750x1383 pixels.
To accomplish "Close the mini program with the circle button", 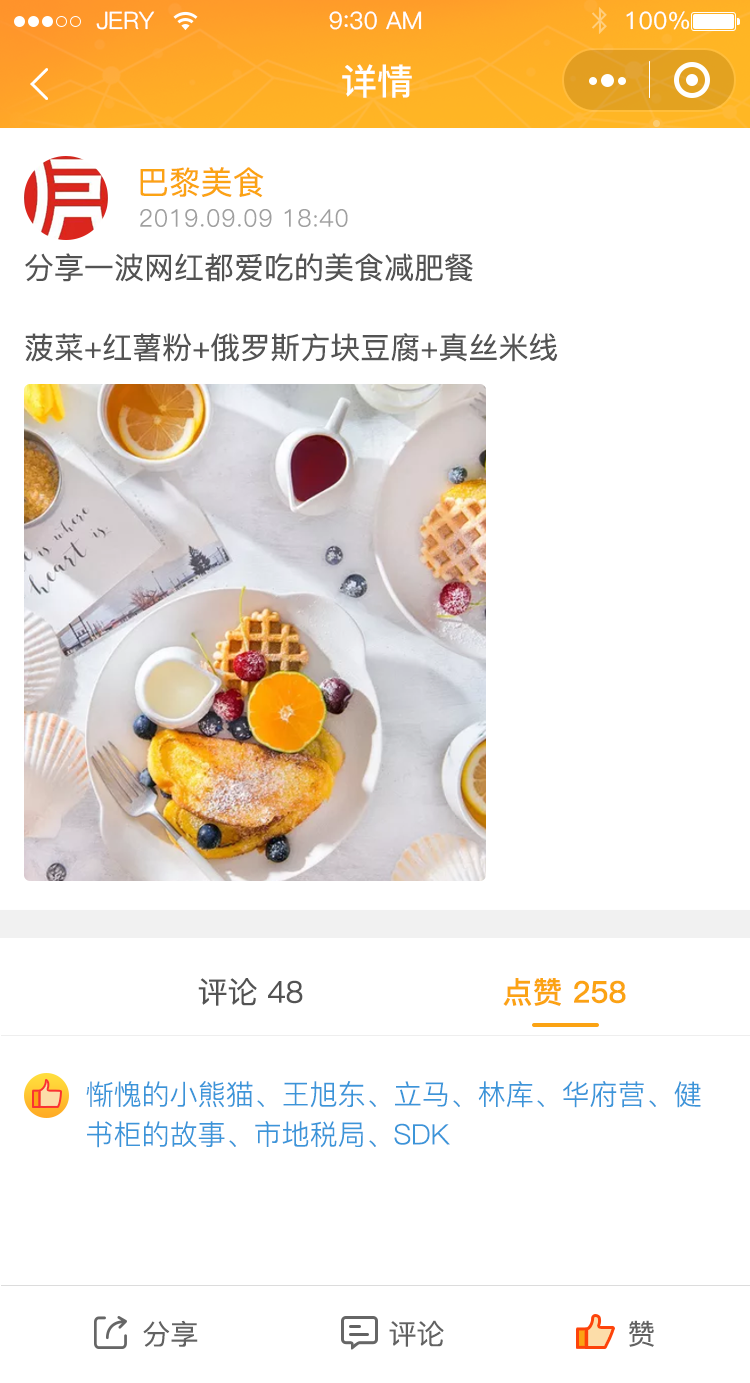I will [x=691, y=81].
